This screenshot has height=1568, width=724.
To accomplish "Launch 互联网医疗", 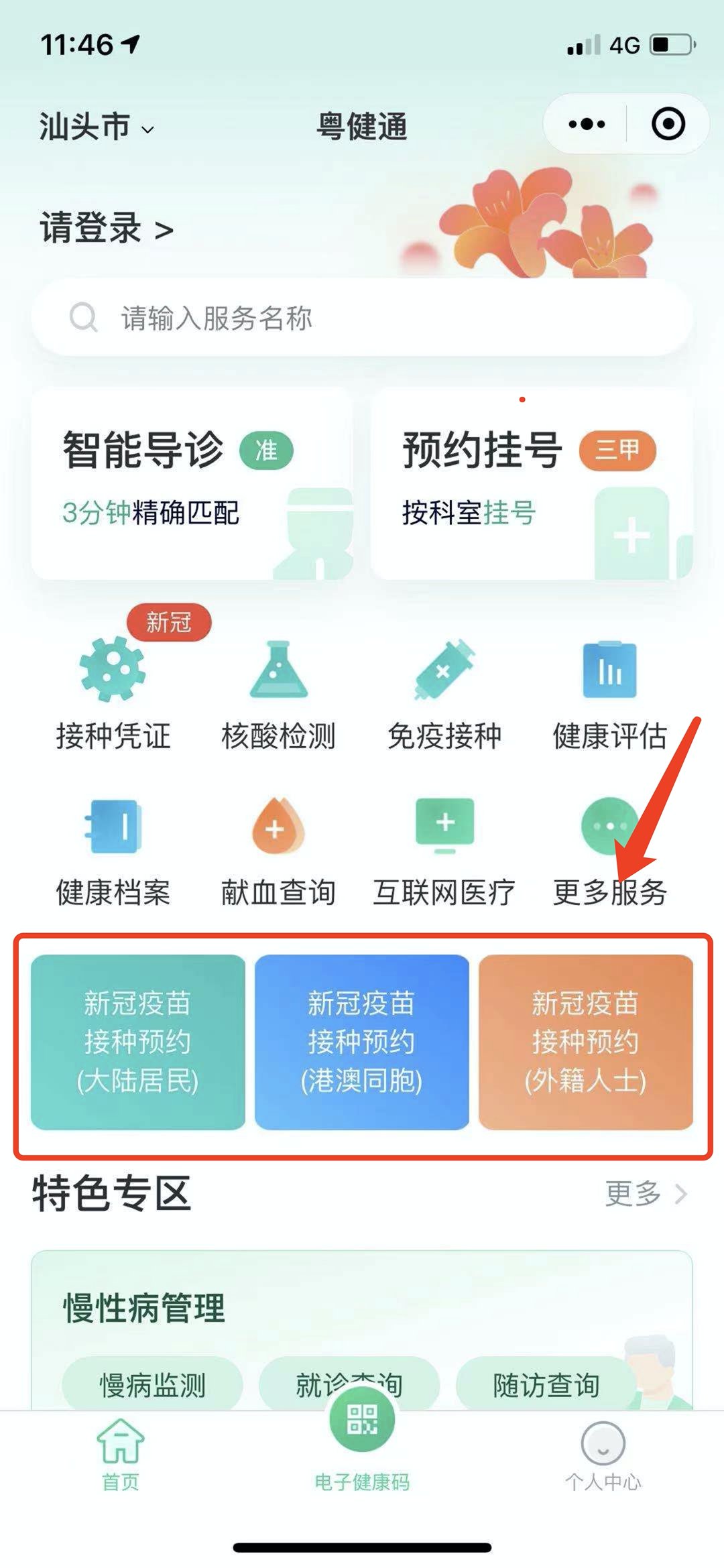I will click(x=444, y=851).
